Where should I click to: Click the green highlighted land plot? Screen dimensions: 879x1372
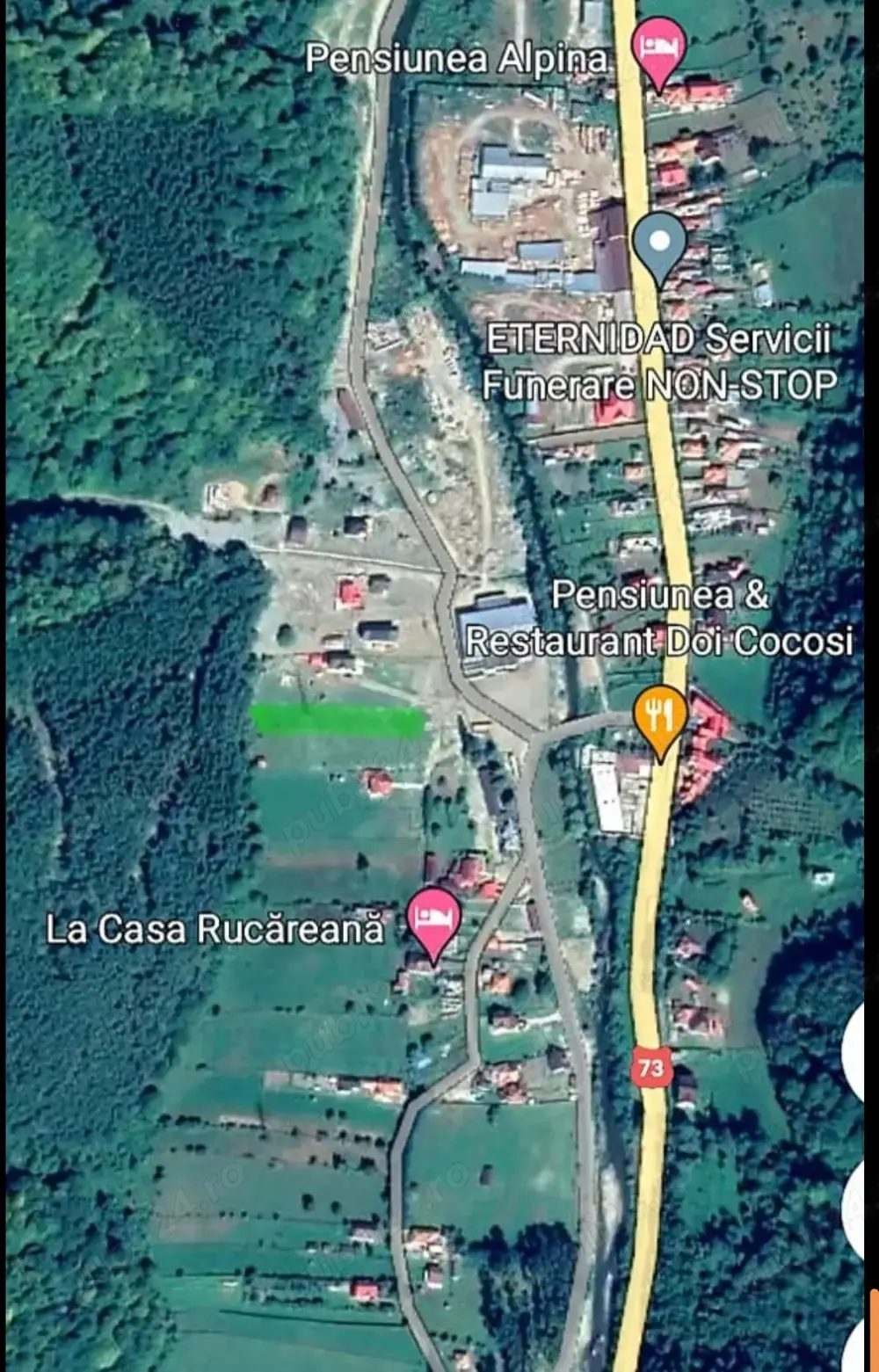[x=337, y=720]
